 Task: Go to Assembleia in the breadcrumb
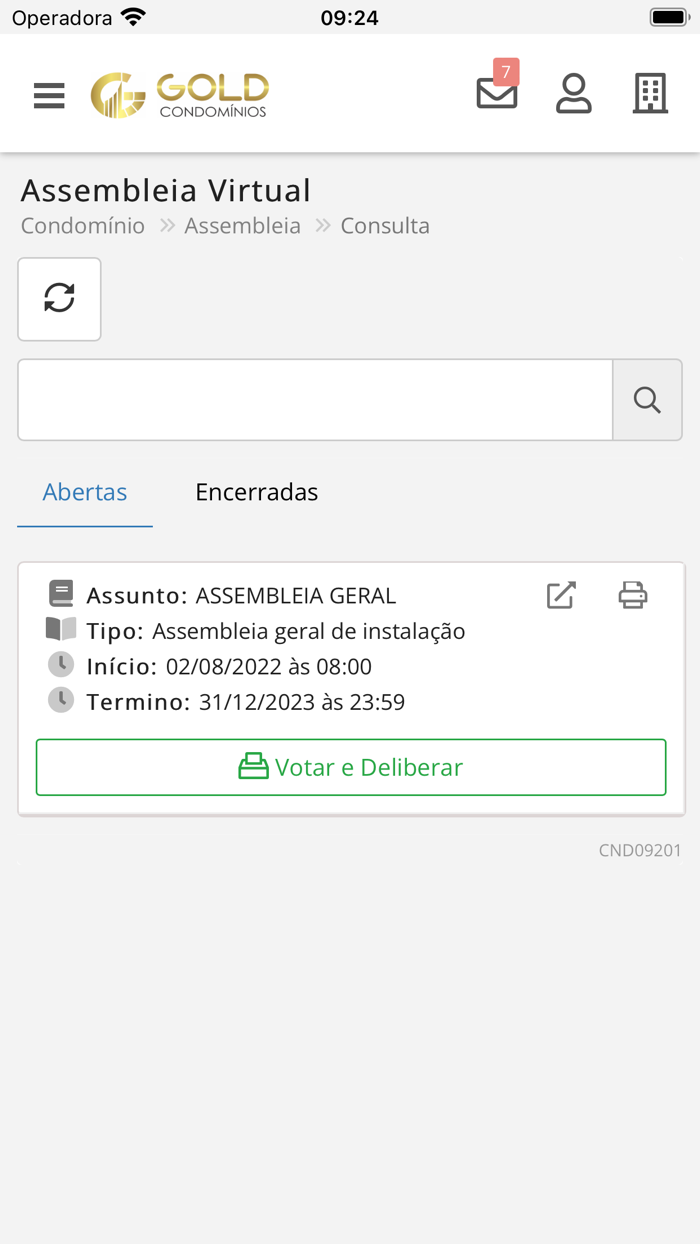[242, 226]
